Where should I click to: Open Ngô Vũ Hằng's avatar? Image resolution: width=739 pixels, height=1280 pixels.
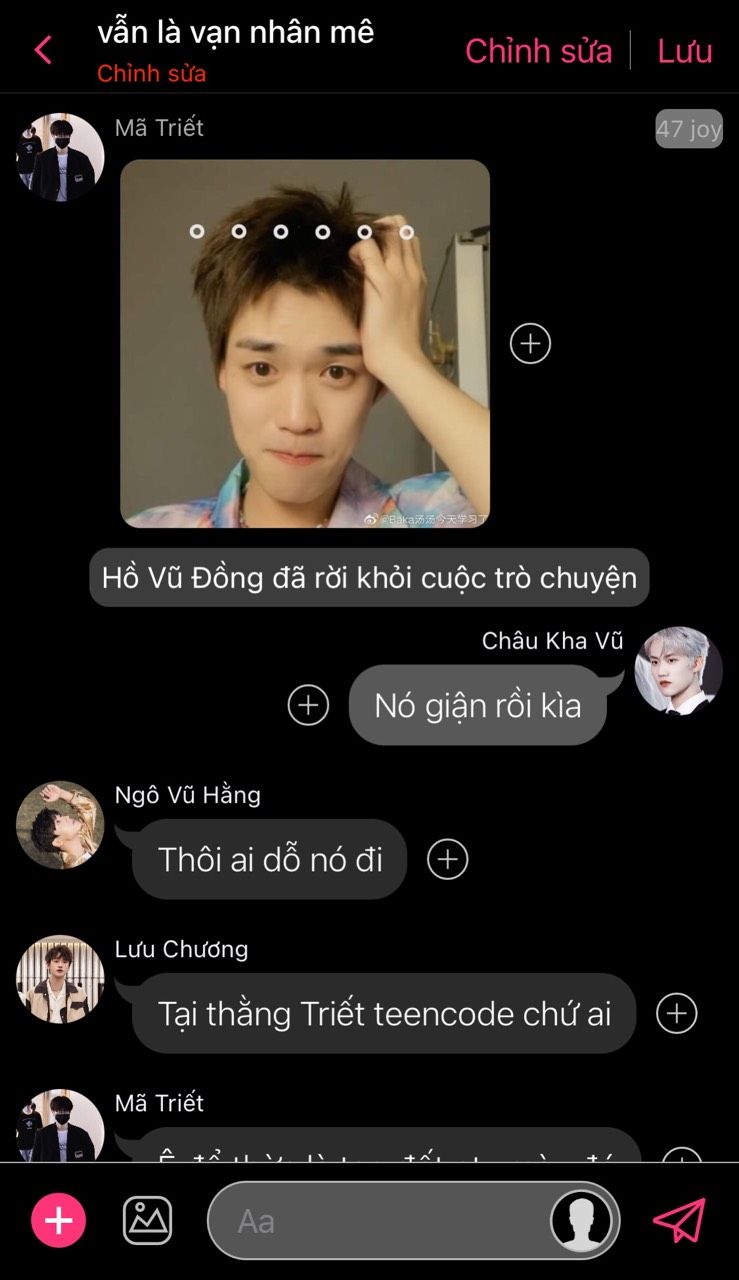click(x=60, y=824)
